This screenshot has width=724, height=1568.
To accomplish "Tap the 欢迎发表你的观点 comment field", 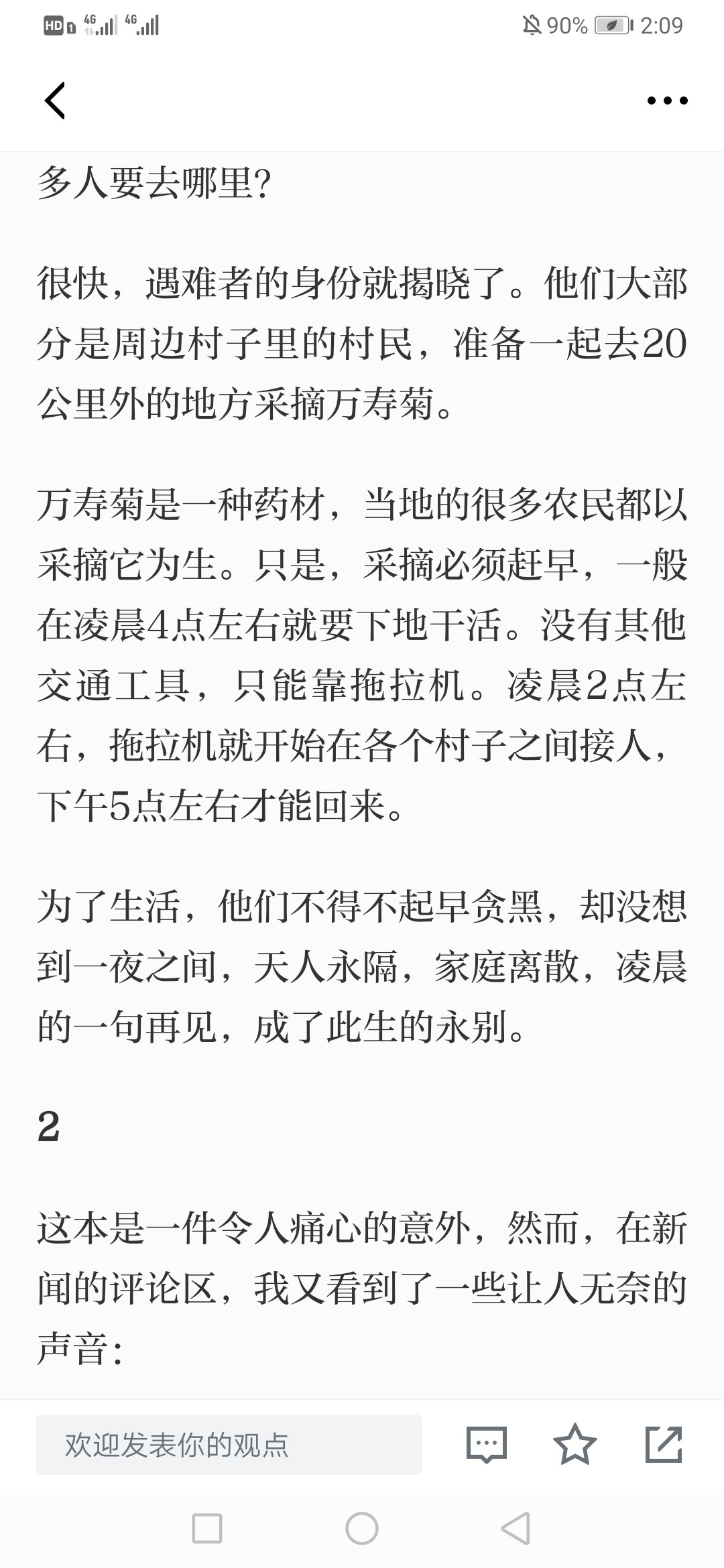I will (x=229, y=1445).
